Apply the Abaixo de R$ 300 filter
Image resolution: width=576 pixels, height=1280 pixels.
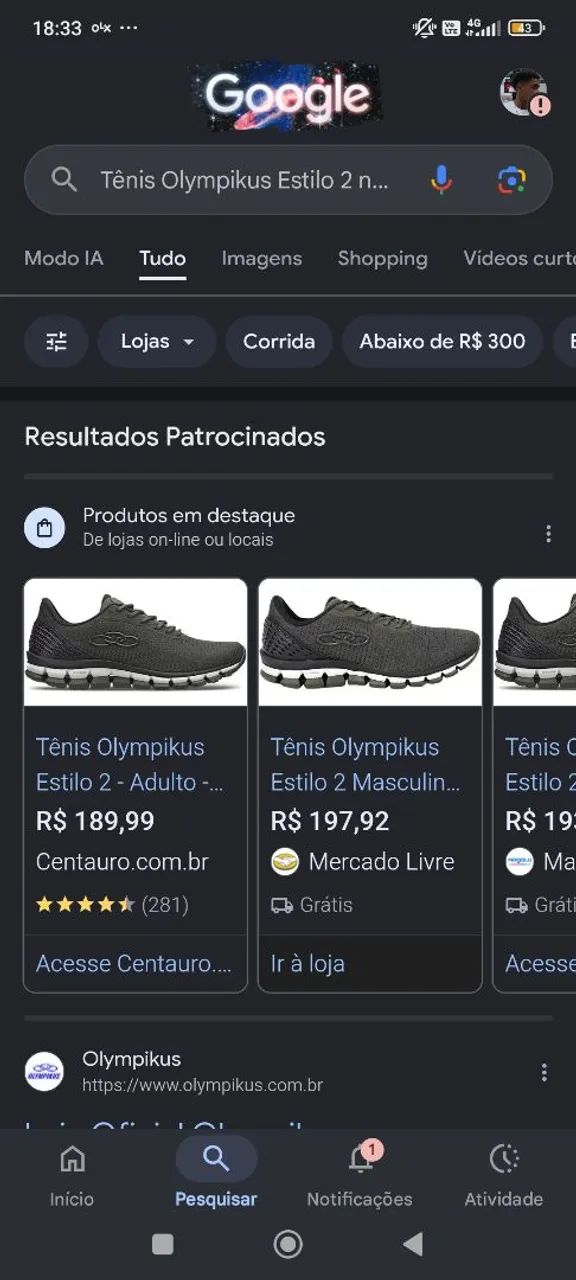click(x=442, y=342)
